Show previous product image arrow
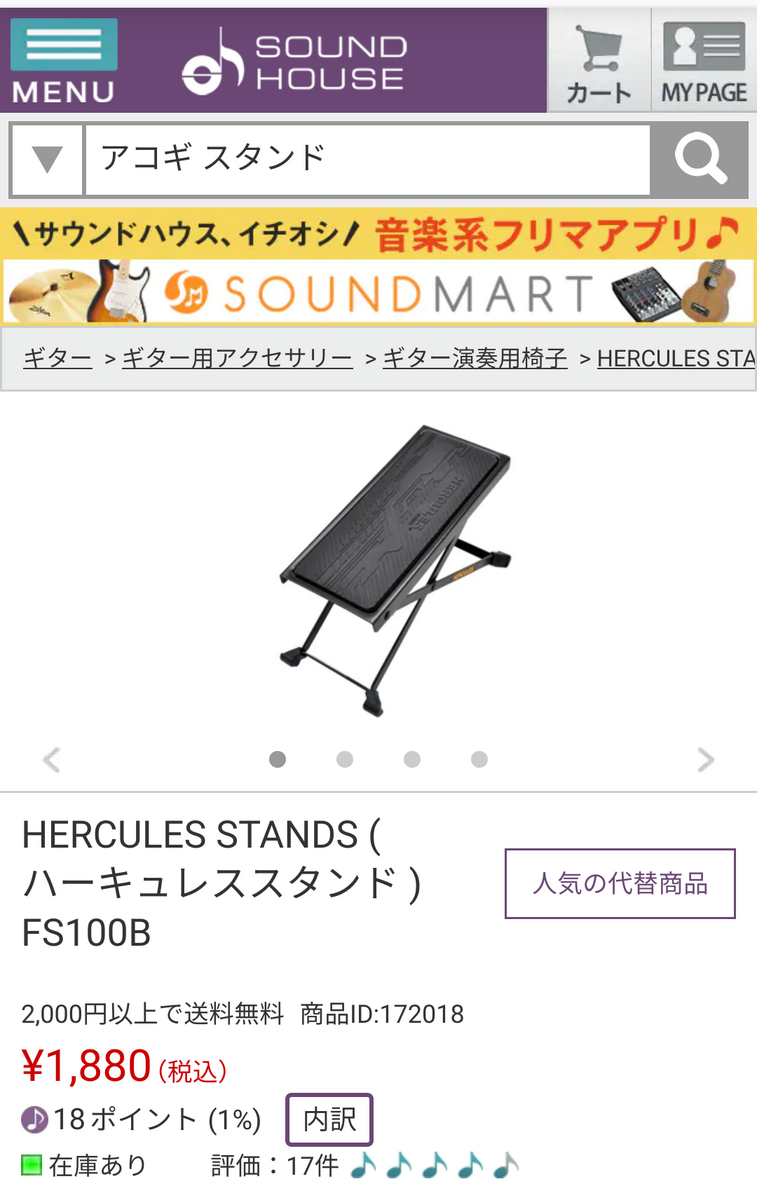 (x=52, y=760)
